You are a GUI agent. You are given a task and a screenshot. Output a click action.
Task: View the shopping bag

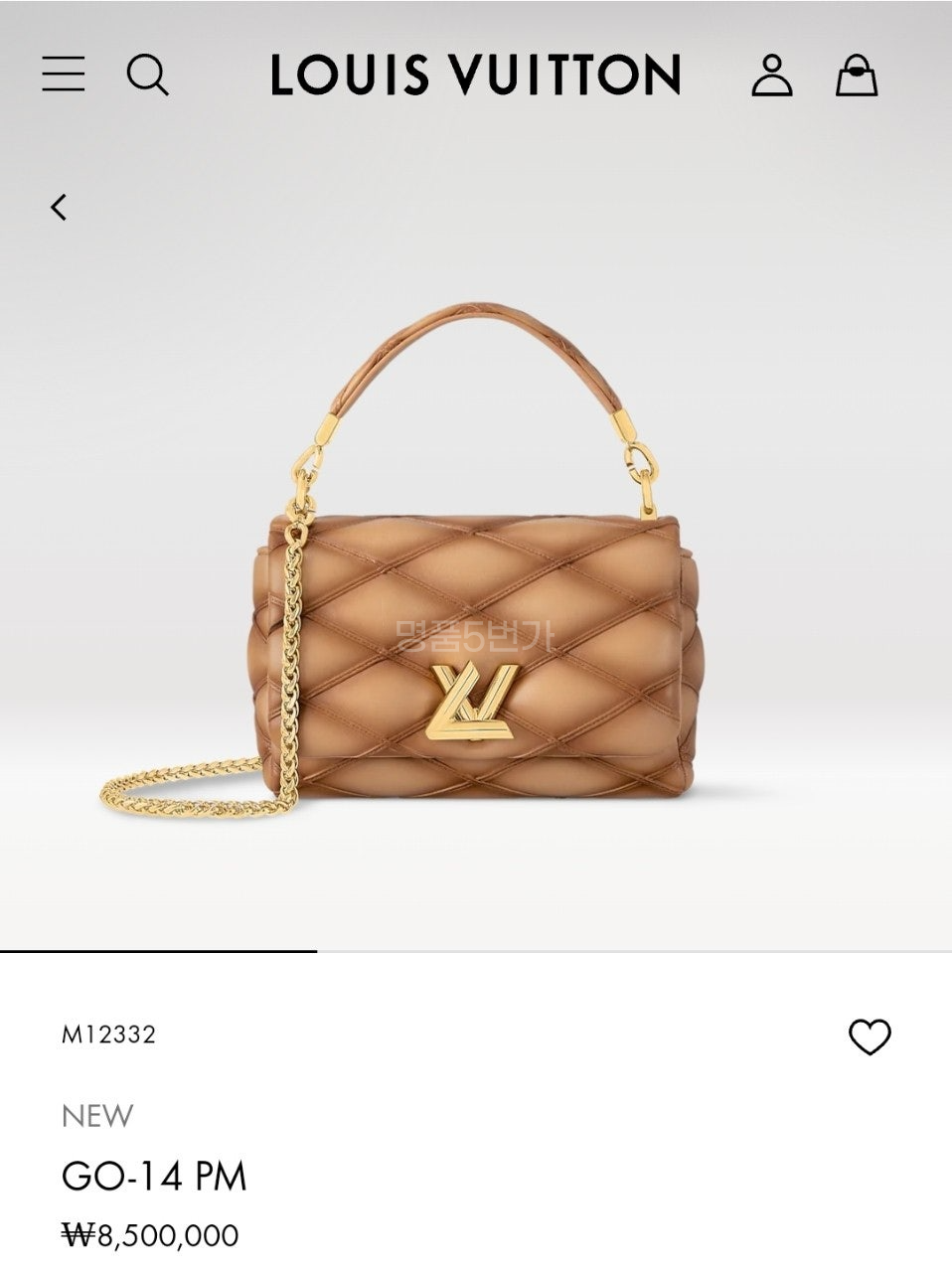tap(856, 76)
